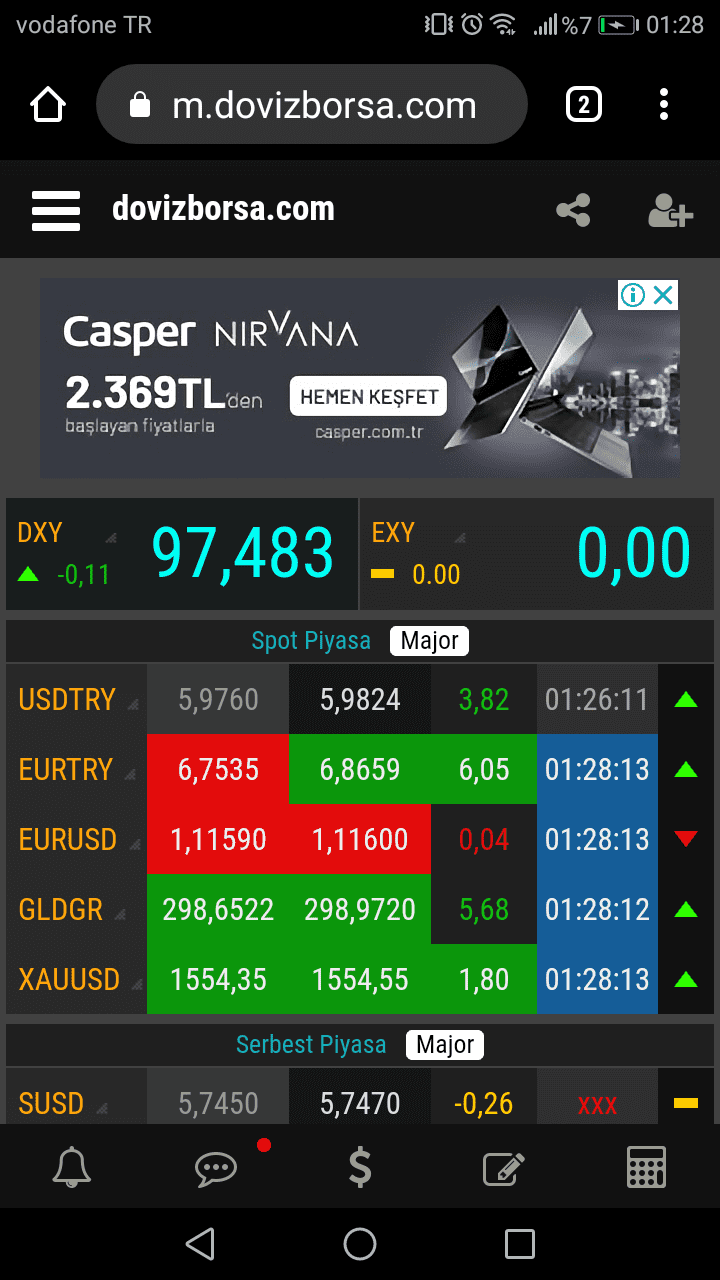Open the hamburger drawer menu
Viewport: 720px width, 1280px height.
coord(56,210)
